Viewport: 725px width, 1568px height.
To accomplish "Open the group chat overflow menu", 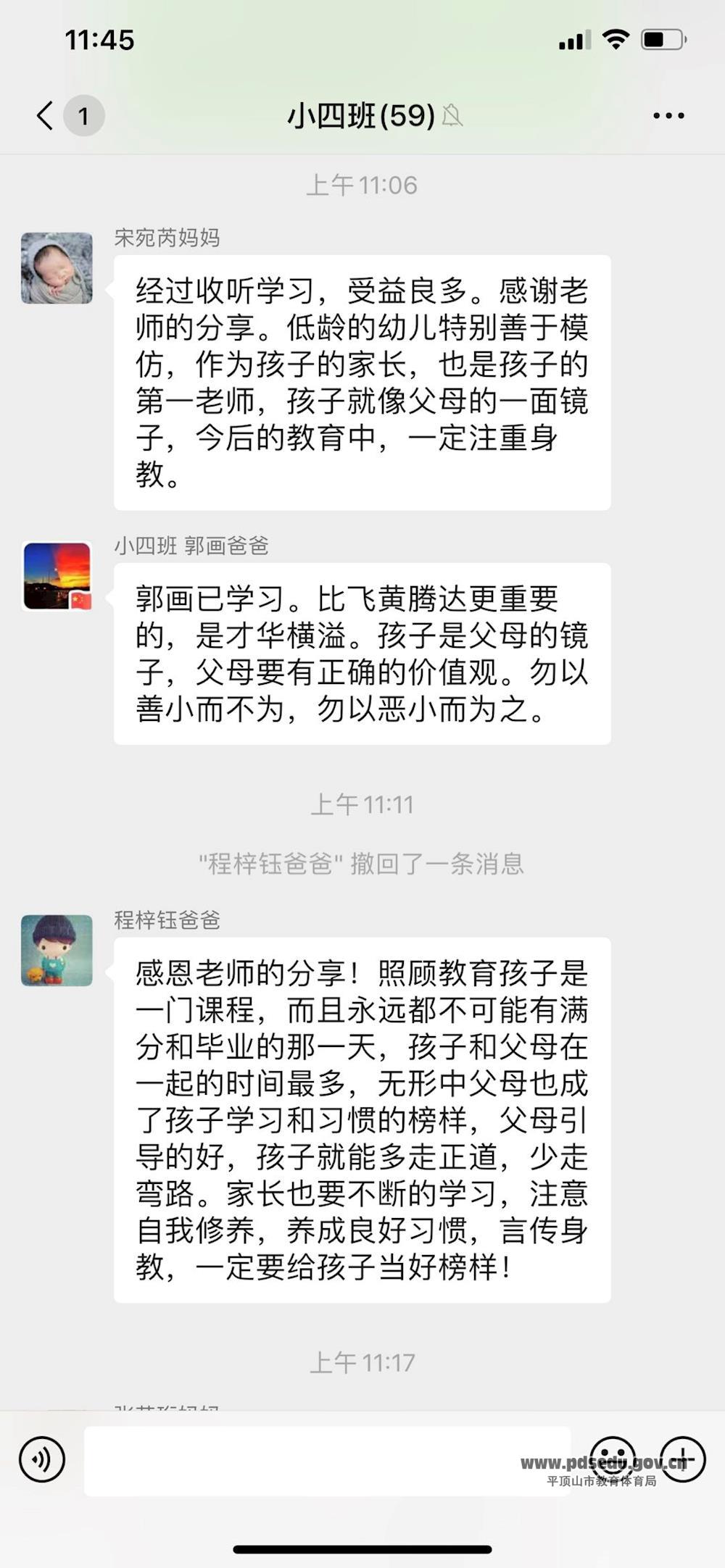I will (668, 116).
